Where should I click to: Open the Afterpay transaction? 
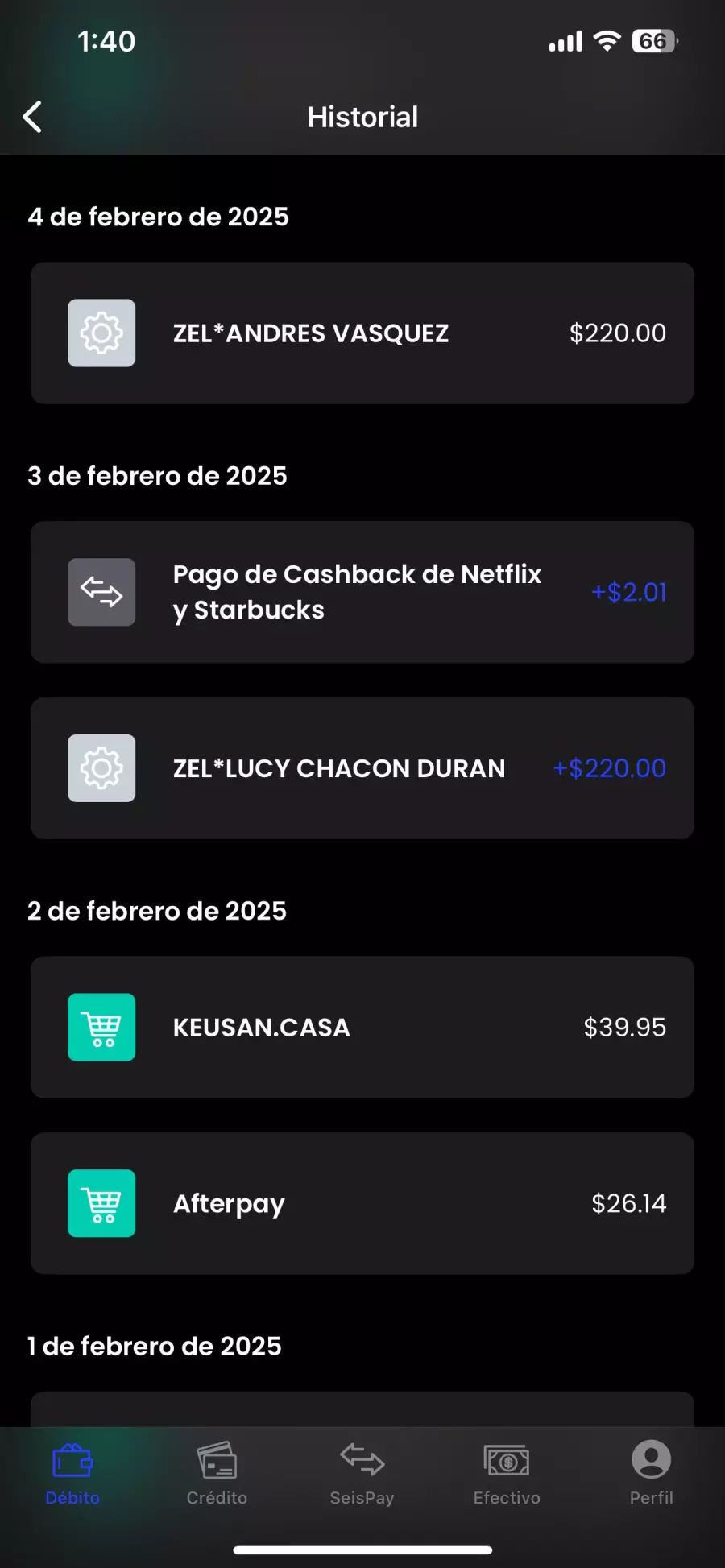[362, 1203]
